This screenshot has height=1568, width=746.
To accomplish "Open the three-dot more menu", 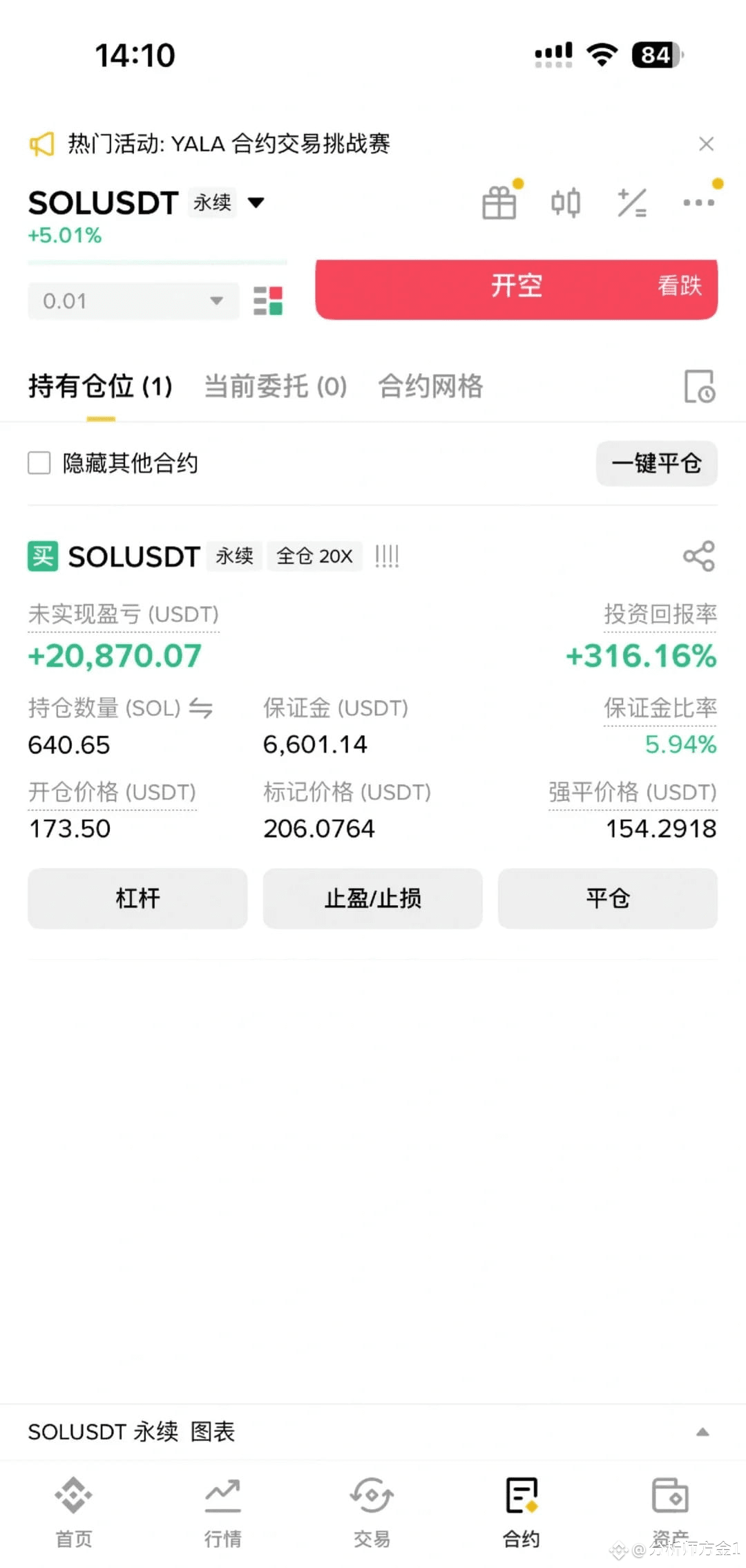I will pos(698,202).
